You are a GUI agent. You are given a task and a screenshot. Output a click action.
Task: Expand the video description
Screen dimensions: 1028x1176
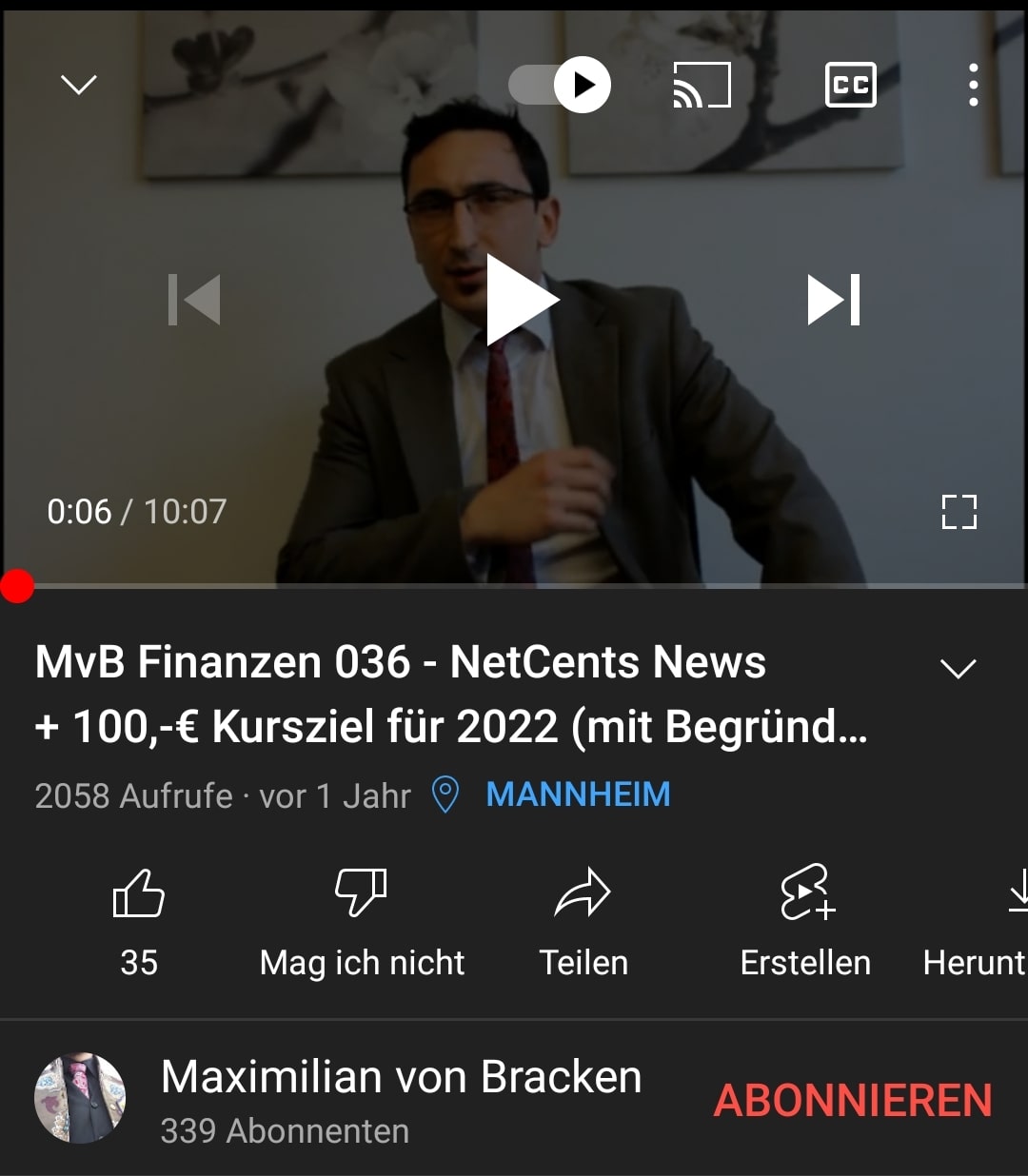click(x=958, y=669)
